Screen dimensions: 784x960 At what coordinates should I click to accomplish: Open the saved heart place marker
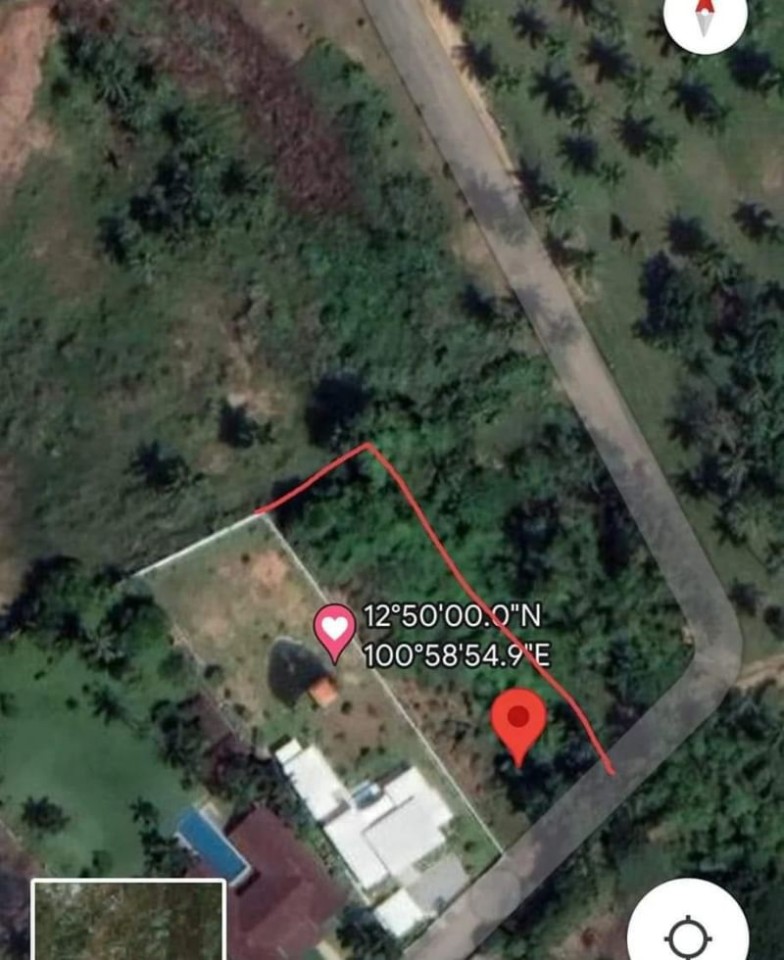(335, 631)
